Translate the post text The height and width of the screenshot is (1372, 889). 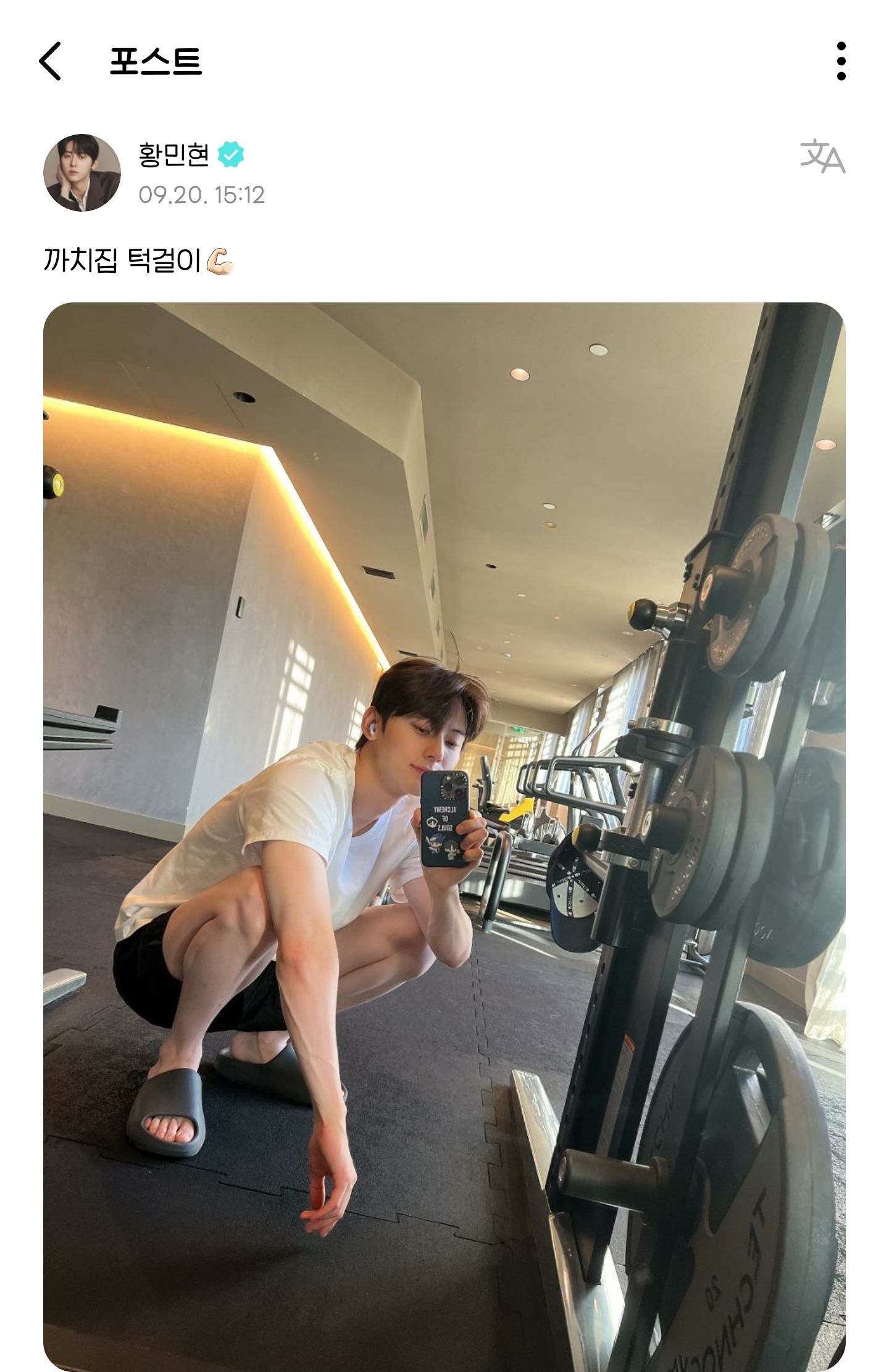[x=822, y=156]
